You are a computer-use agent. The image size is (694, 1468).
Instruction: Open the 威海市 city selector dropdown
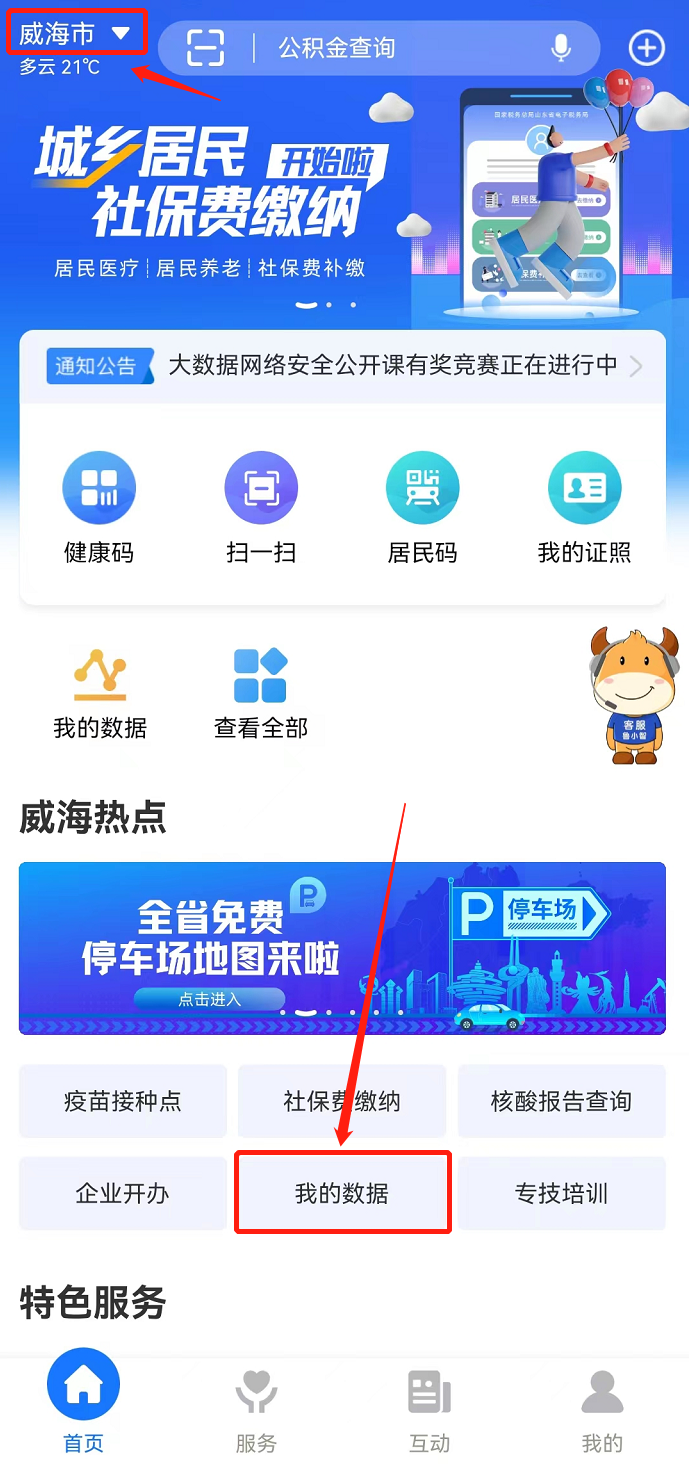[x=76, y=34]
